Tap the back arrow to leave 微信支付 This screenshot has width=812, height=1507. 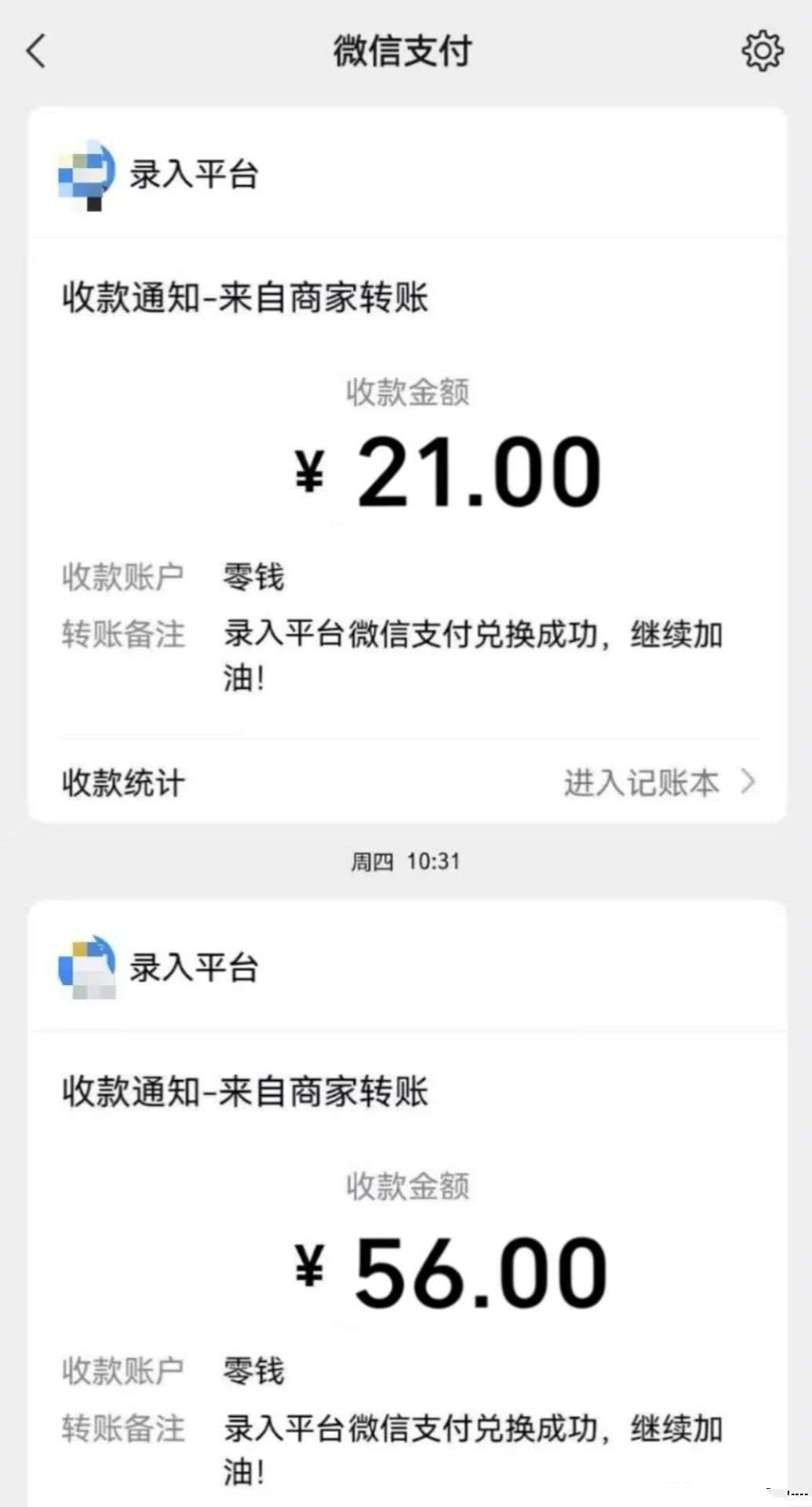click(34, 49)
